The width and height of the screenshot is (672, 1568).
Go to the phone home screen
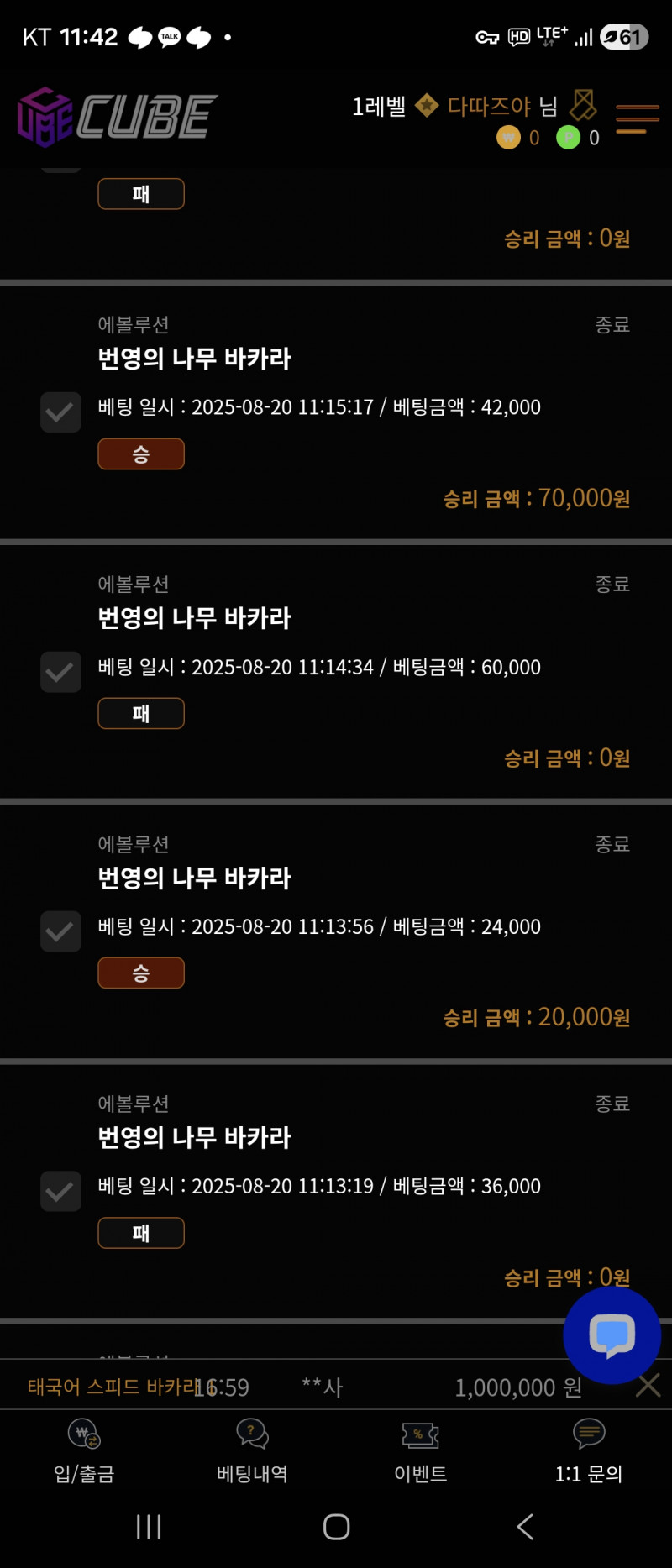coord(336,1526)
